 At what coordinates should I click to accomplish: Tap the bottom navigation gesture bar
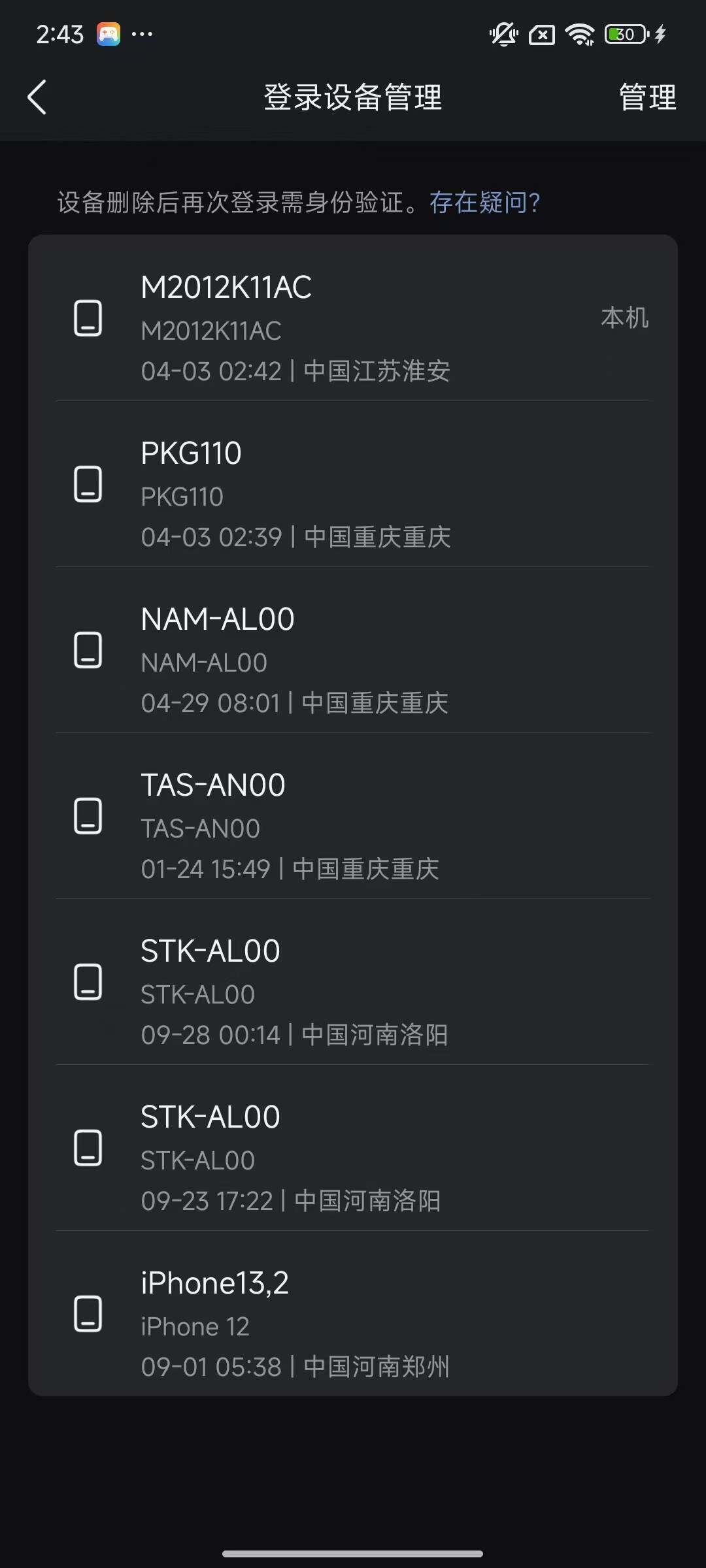pyautogui.click(x=353, y=1554)
